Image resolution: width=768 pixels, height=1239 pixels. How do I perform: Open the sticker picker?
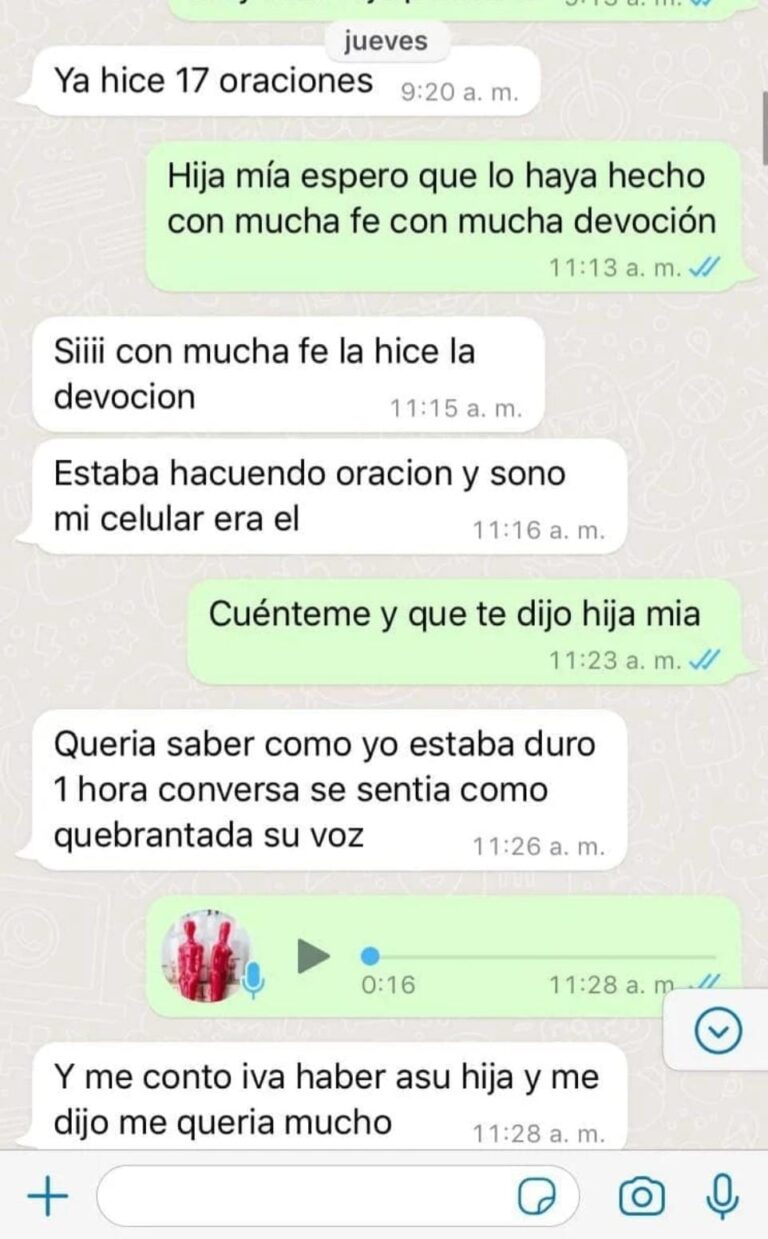point(536,1197)
